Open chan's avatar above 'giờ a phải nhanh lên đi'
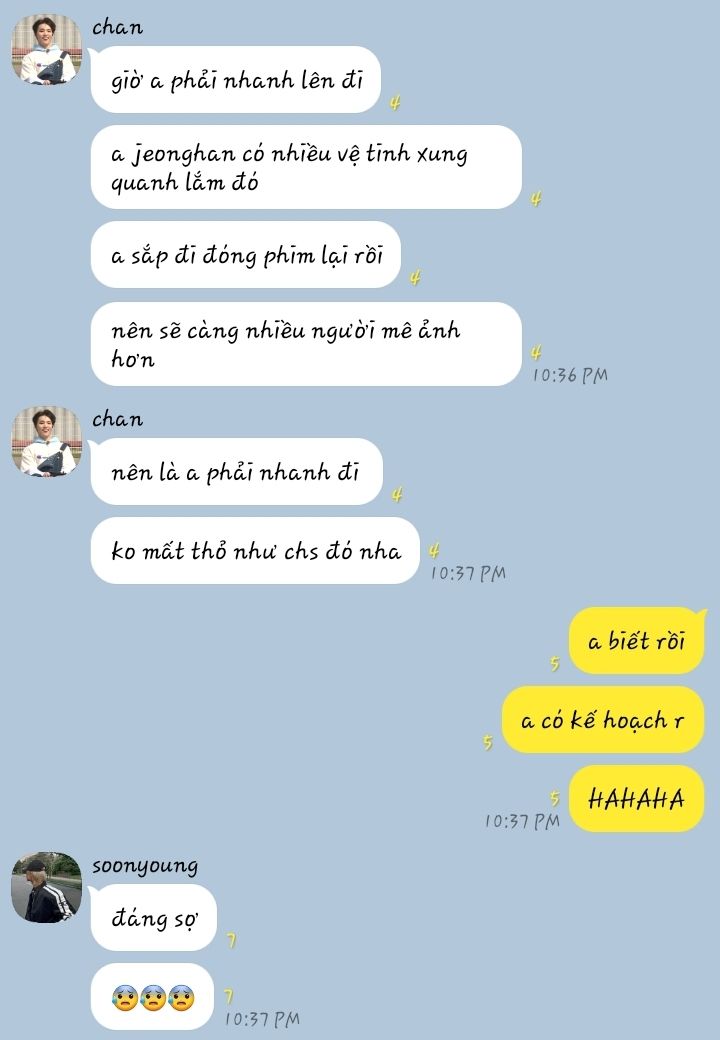 pyautogui.click(x=46, y=50)
